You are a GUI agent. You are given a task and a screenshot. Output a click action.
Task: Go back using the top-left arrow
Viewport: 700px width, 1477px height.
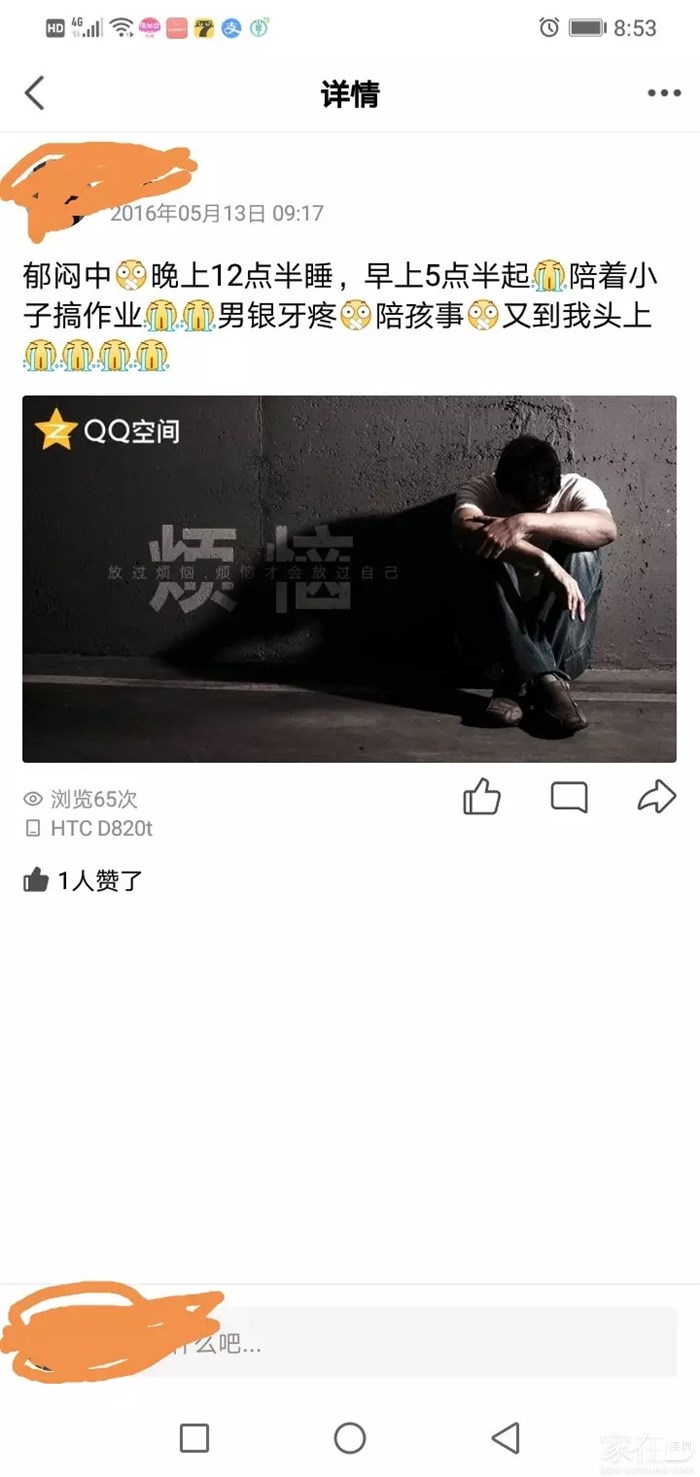(35, 94)
